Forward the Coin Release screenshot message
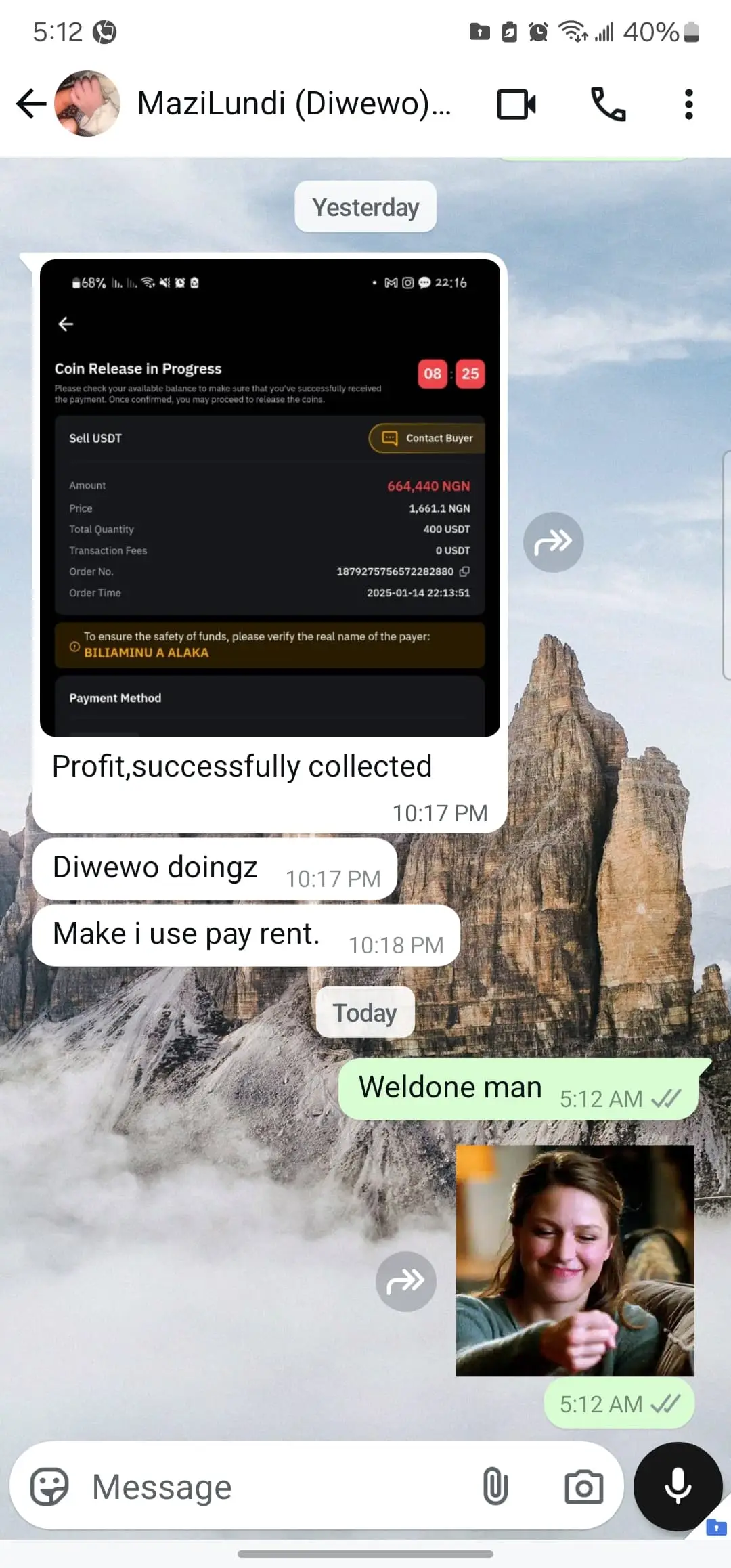This screenshot has width=731, height=1568. (553, 542)
